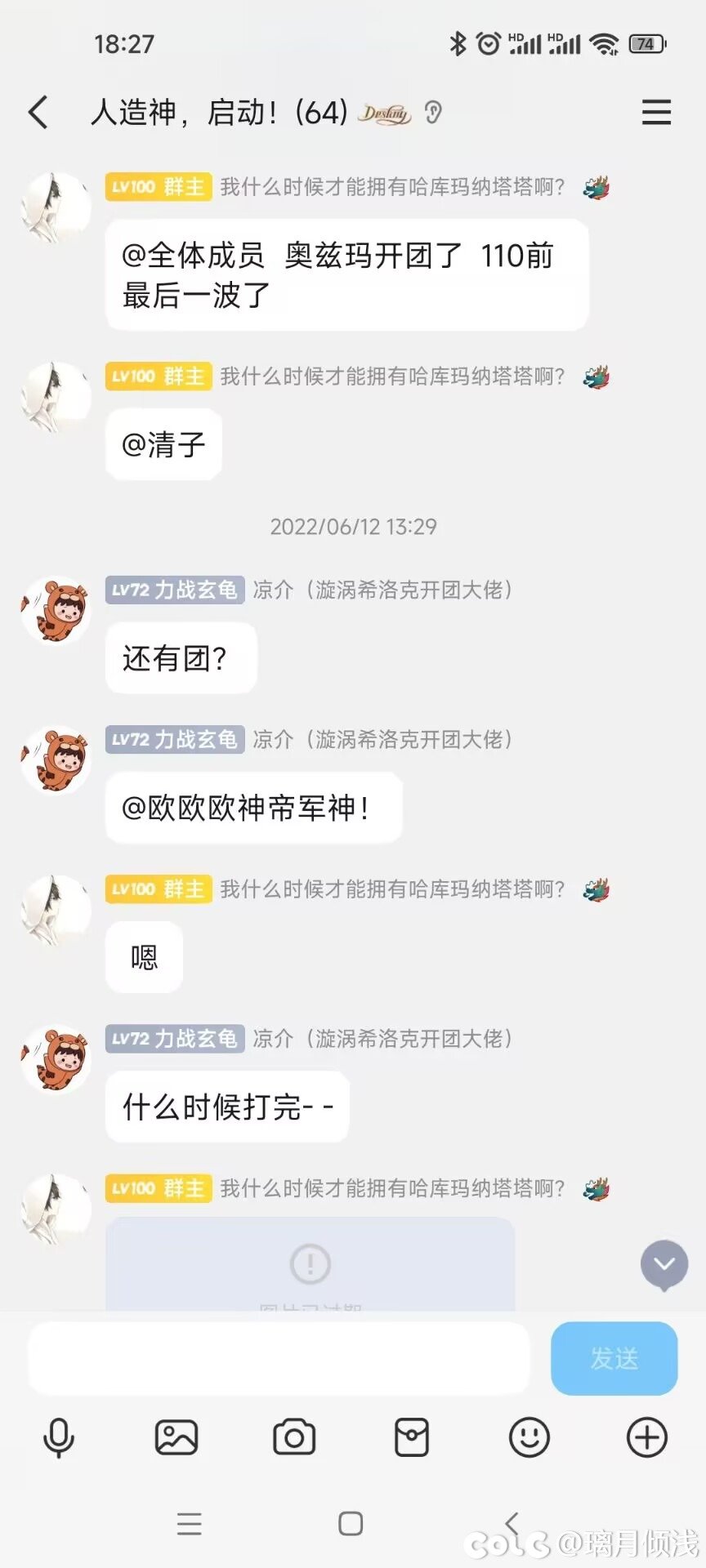View 凉介's avatar next to 还有团？
Viewport: 706px width, 1568px height.
point(56,610)
